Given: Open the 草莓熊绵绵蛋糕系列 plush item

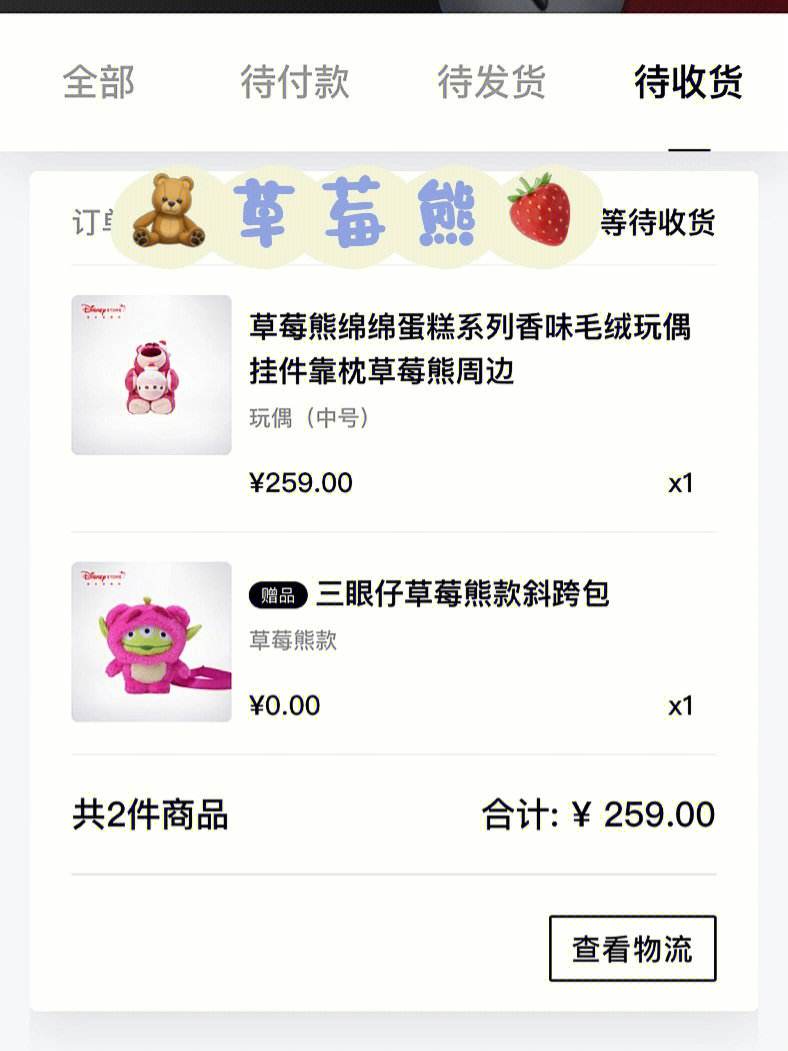Looking at the screenshot, I should click(469, 349).
